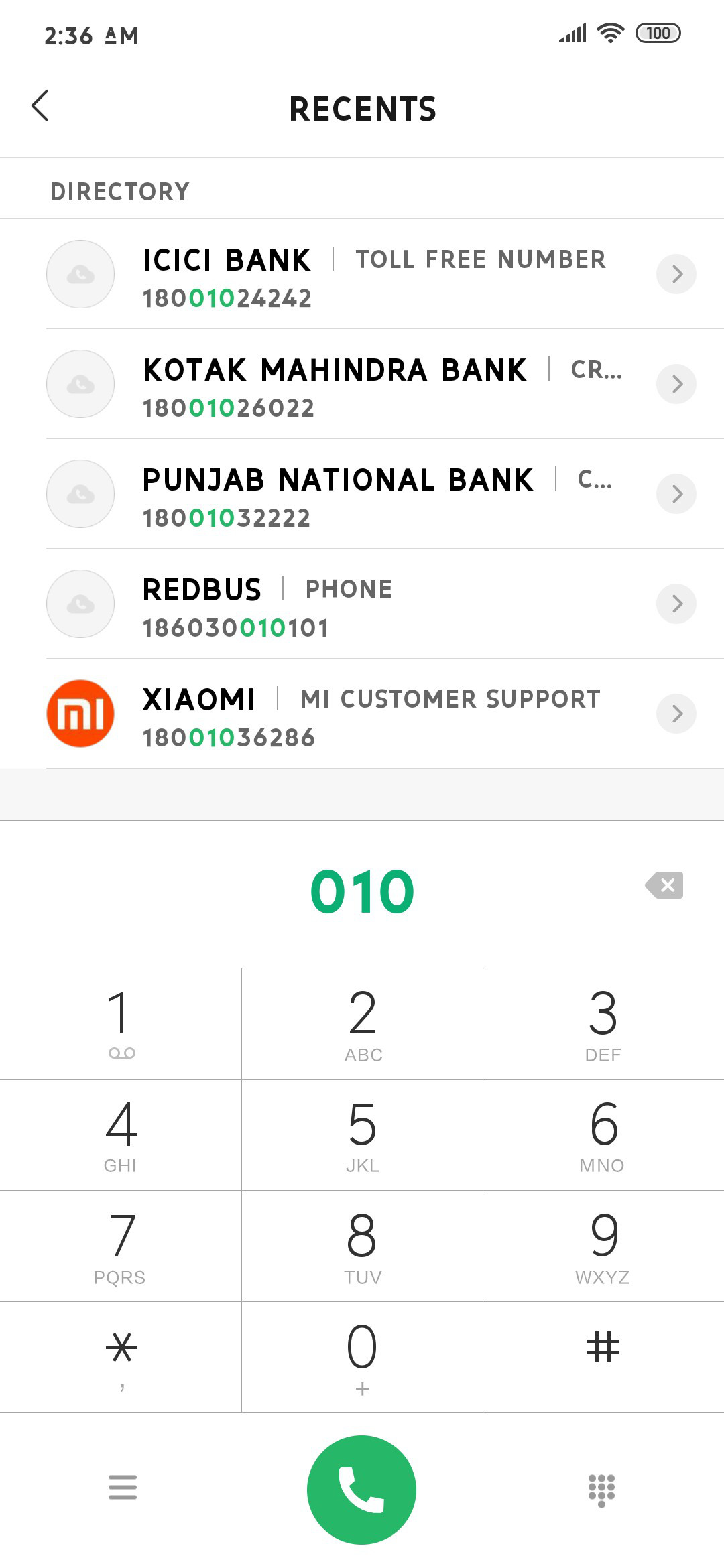Enter digit 5 on the keypad

point(362,1134)
